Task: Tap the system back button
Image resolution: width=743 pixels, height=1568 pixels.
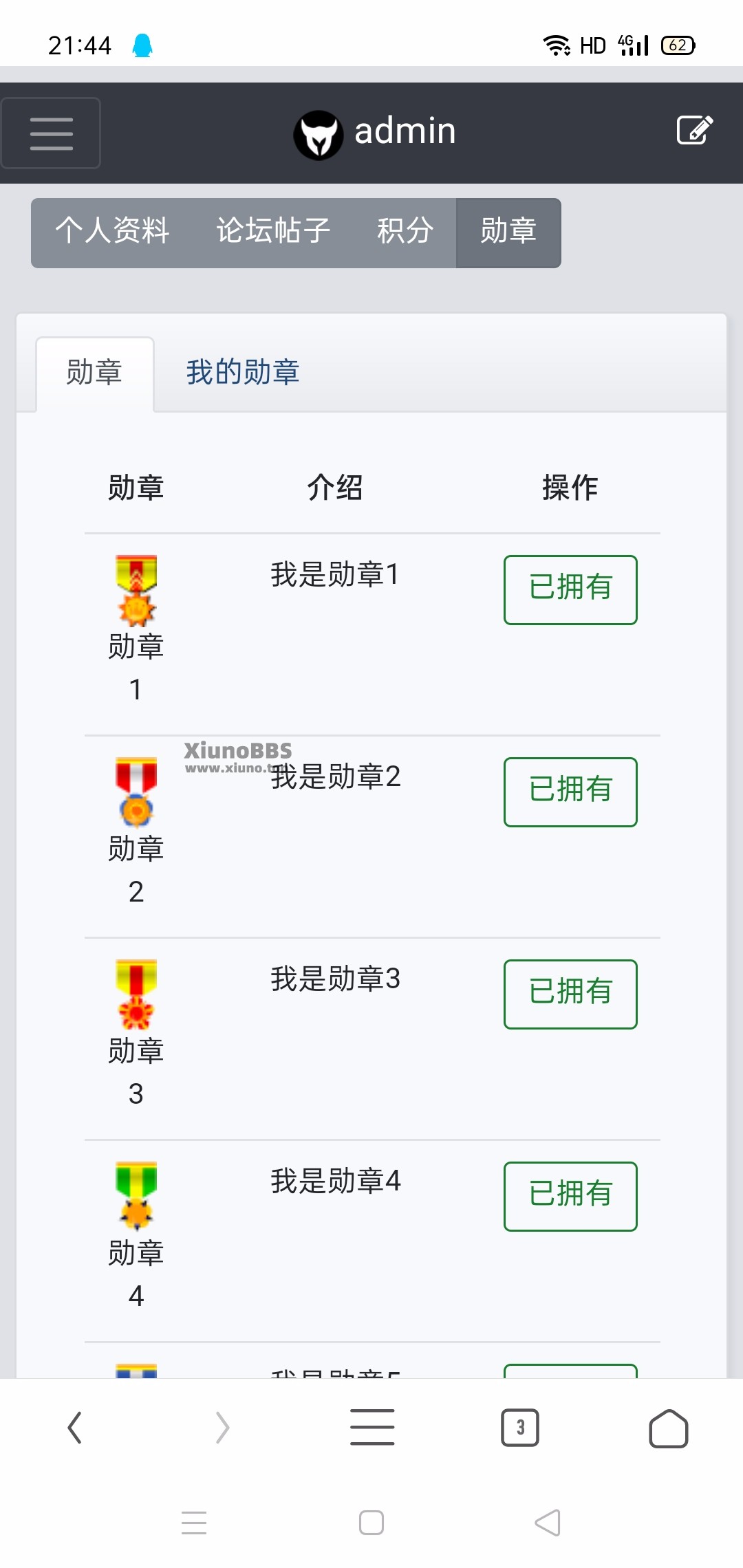Action: tap(548, 1523)
